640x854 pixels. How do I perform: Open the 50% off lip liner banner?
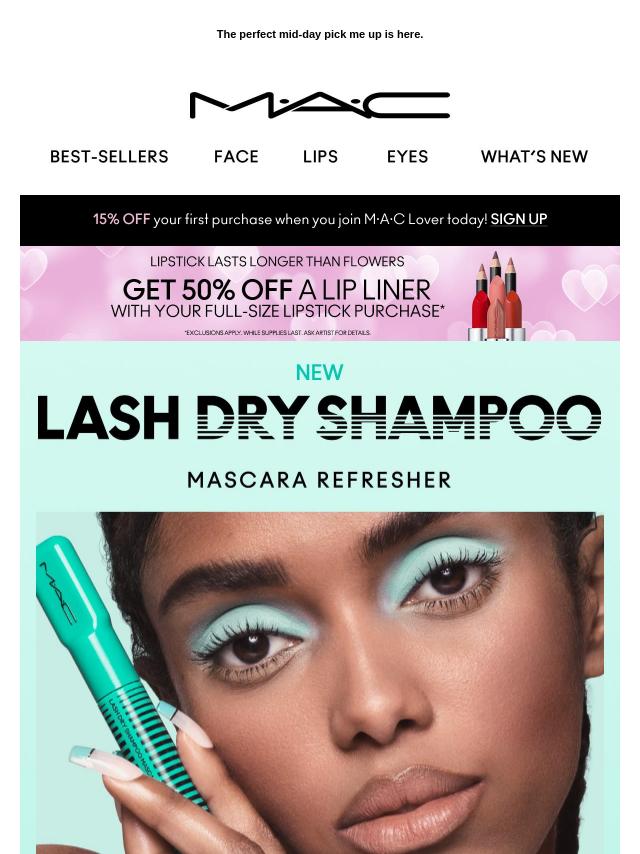pos(319,294)
